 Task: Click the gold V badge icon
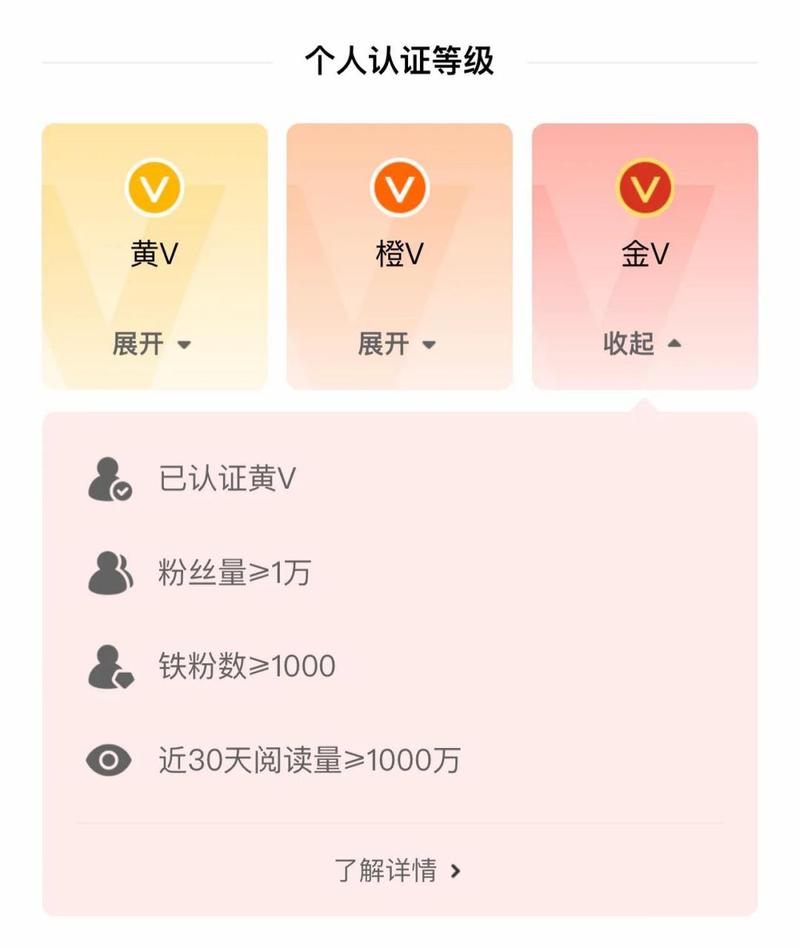pyautogui.click(x=645, y=186)
